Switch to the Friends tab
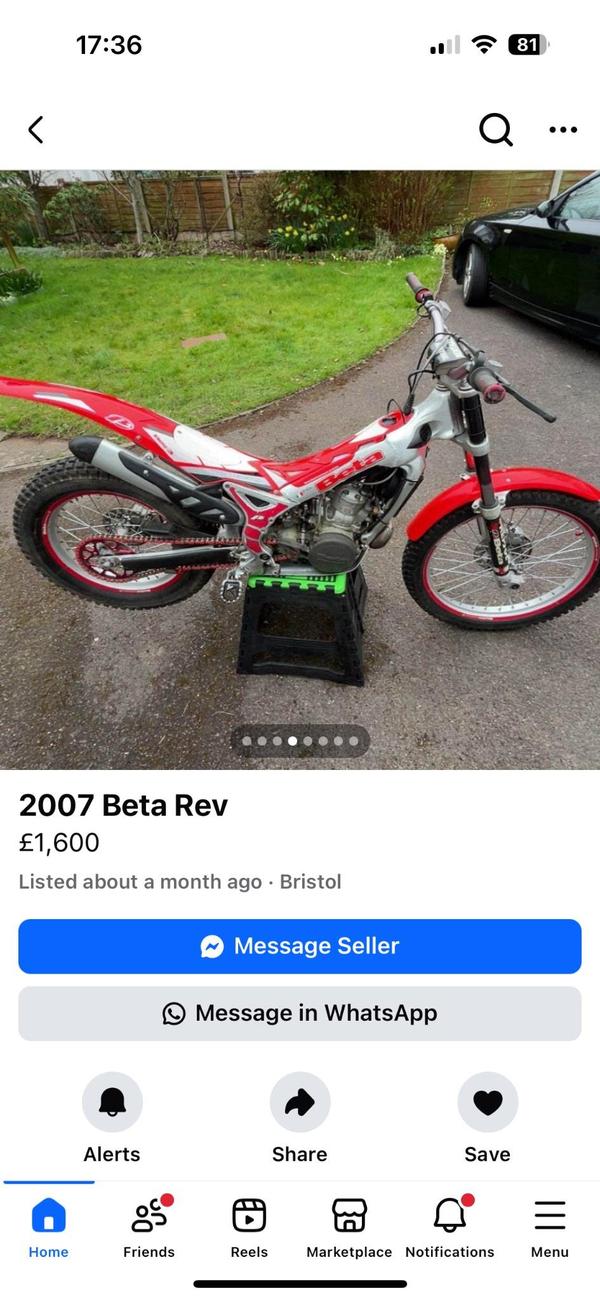This screenshot has height=1300, width=600. [149, 1228]
